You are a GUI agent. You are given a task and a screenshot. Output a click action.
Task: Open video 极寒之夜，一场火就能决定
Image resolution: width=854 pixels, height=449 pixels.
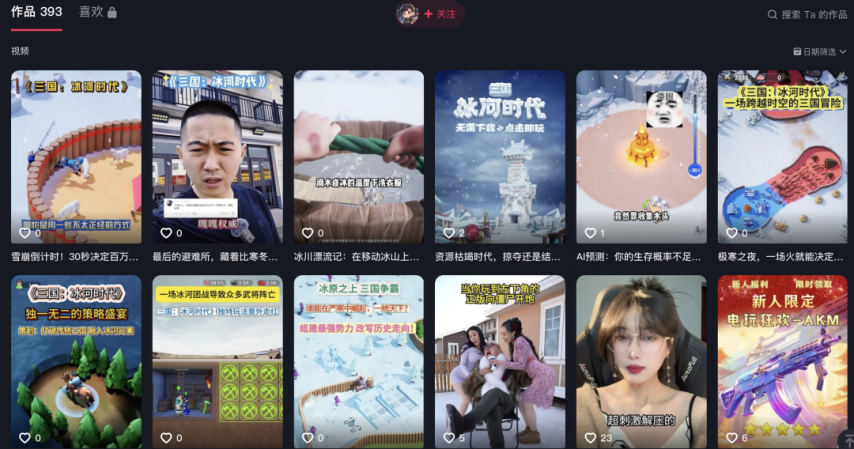(x=782, y=156)
